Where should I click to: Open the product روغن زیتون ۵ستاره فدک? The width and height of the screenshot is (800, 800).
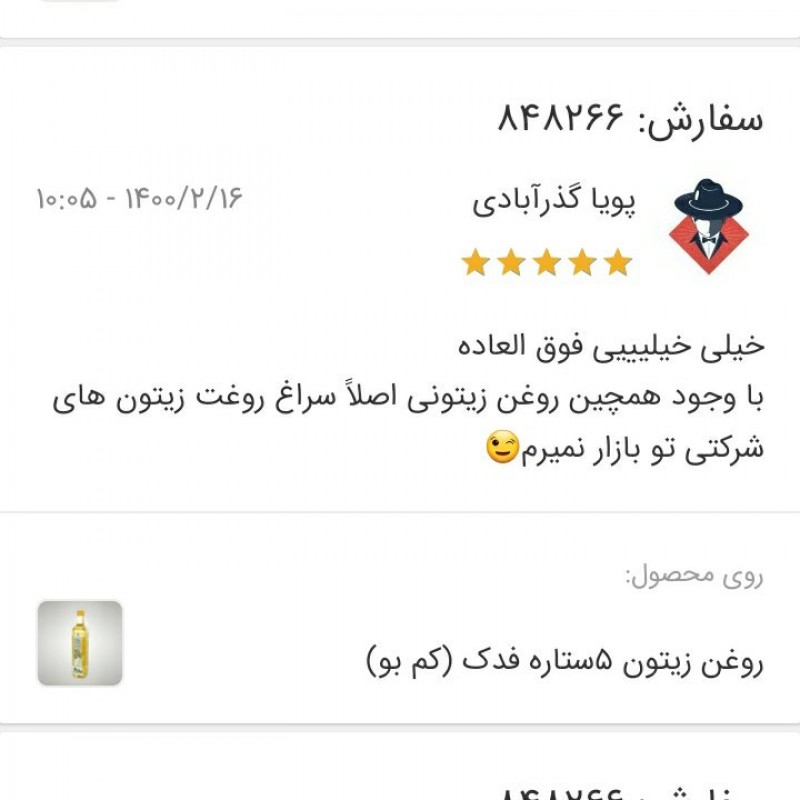(565, 662)
